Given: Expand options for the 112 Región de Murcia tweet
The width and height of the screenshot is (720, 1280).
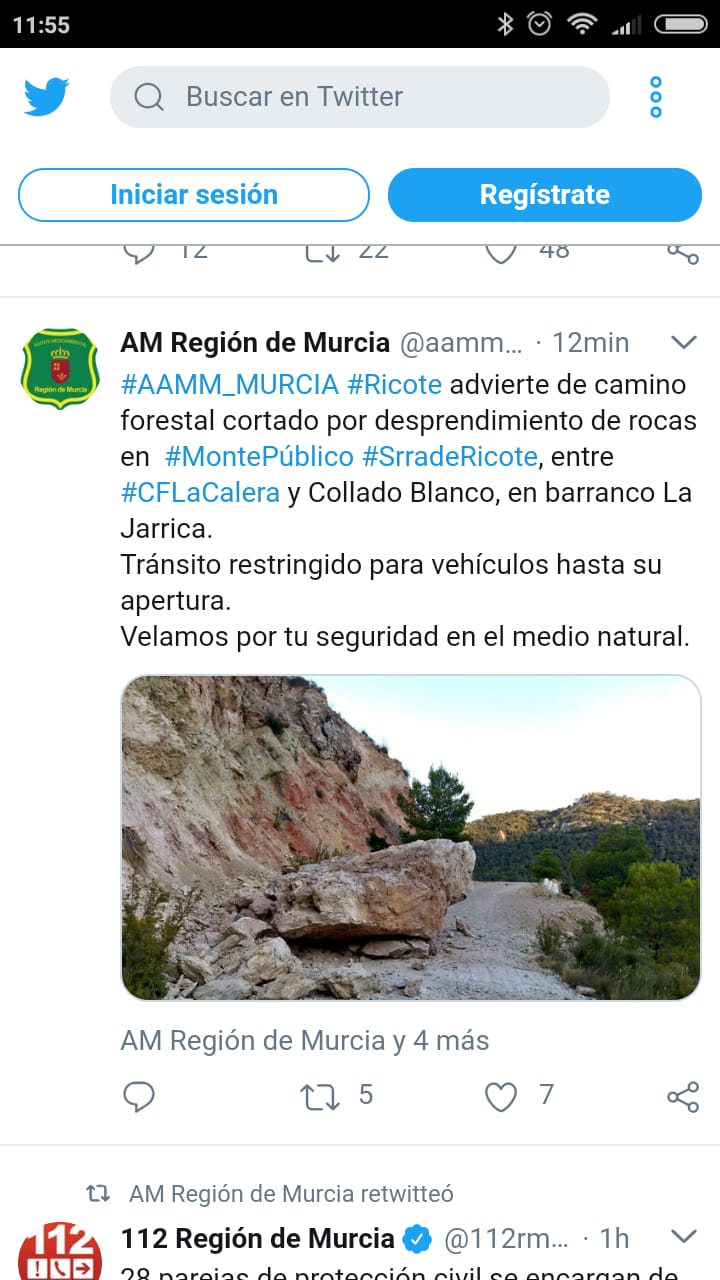Looking at the screenshot, I should (683, 1237).
